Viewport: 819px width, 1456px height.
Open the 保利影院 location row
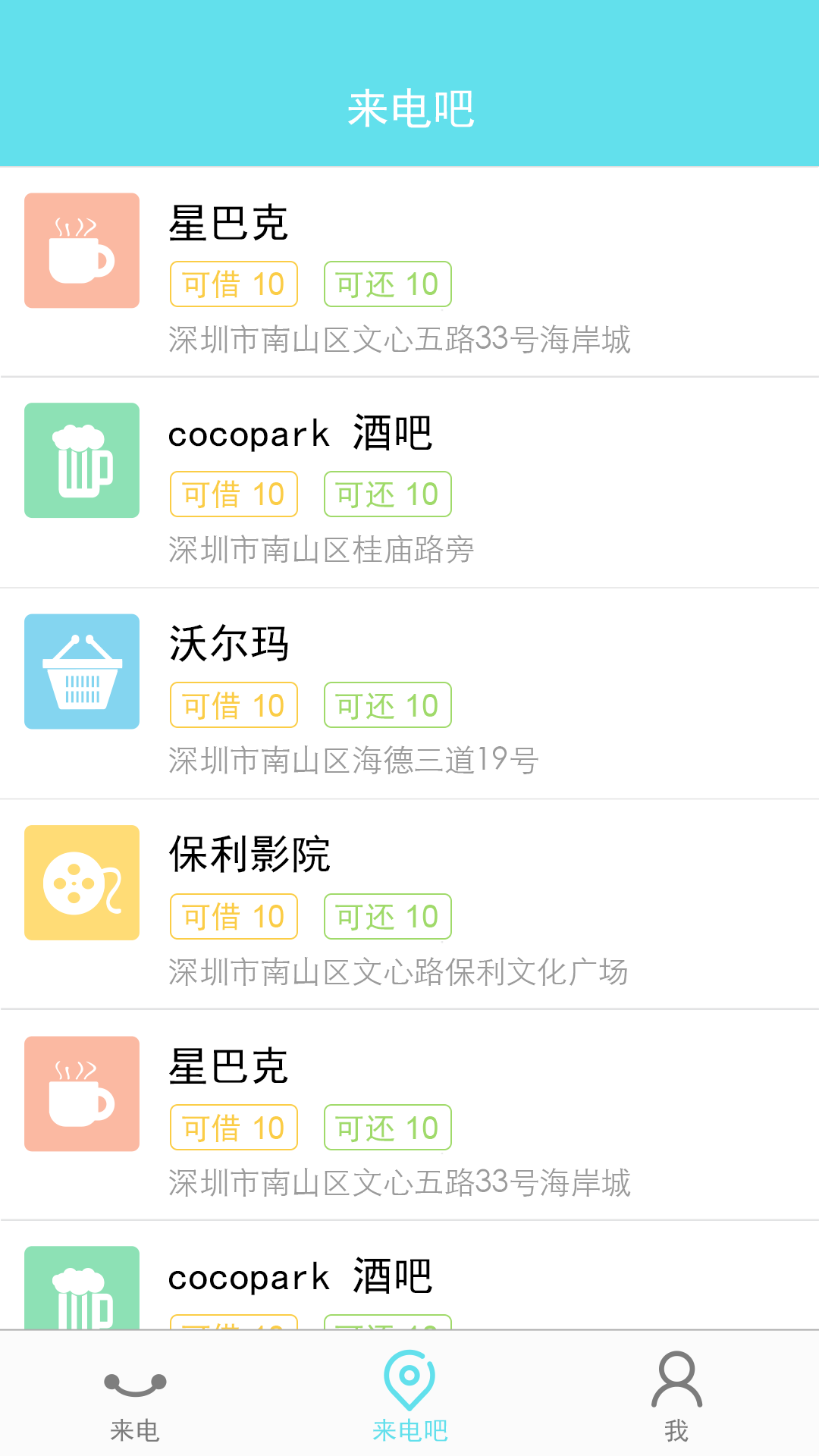409,905
